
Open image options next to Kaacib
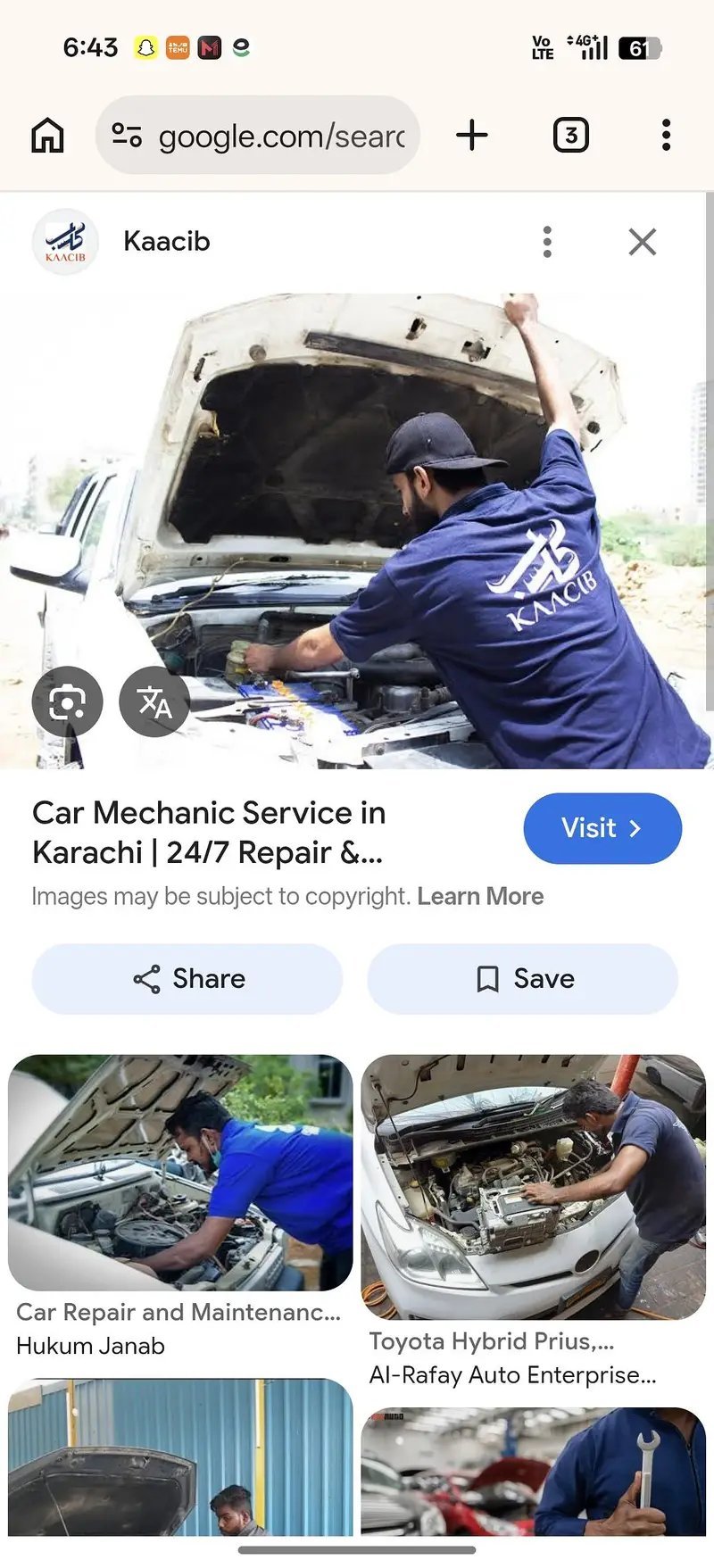pyautogui.click(x=547, y=242)
